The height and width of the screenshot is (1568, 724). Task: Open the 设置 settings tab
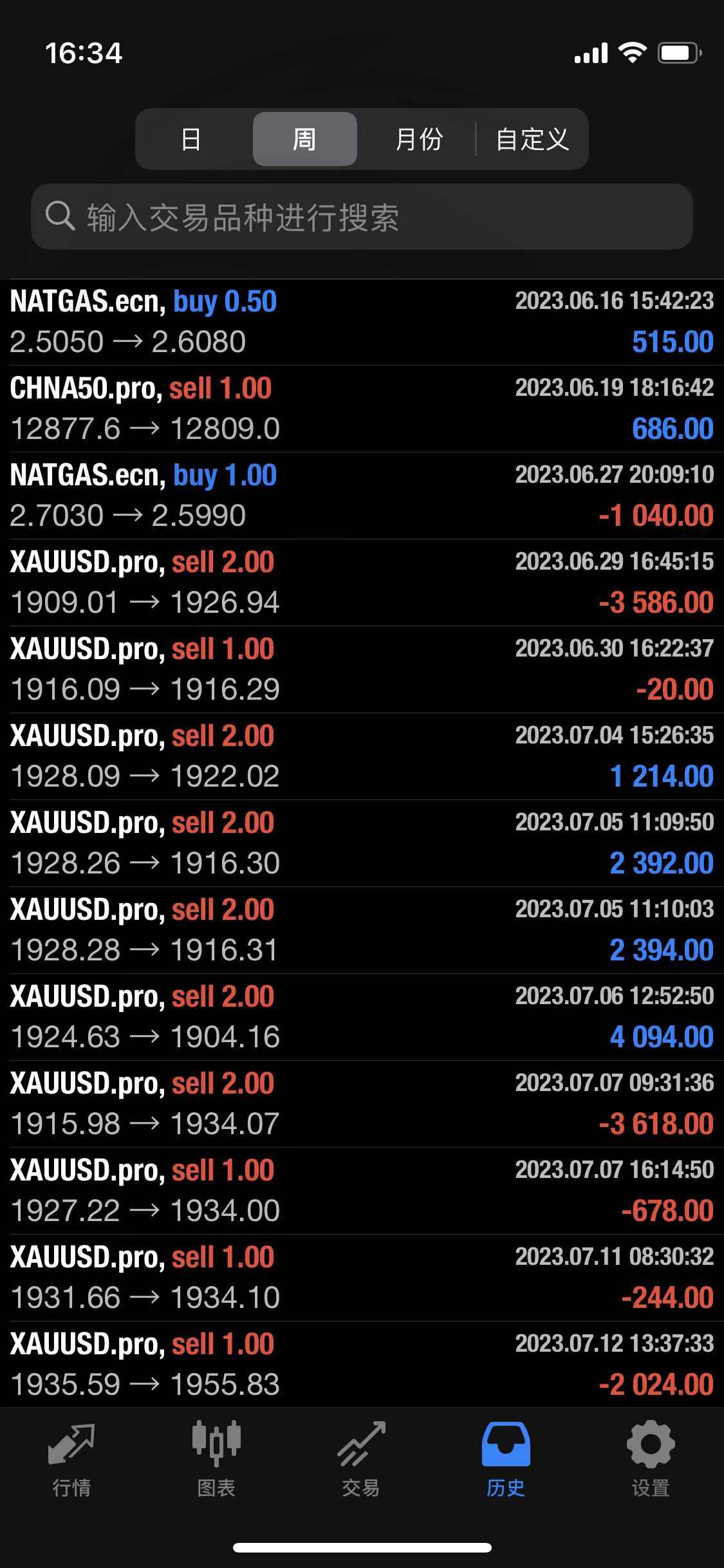651,1461
